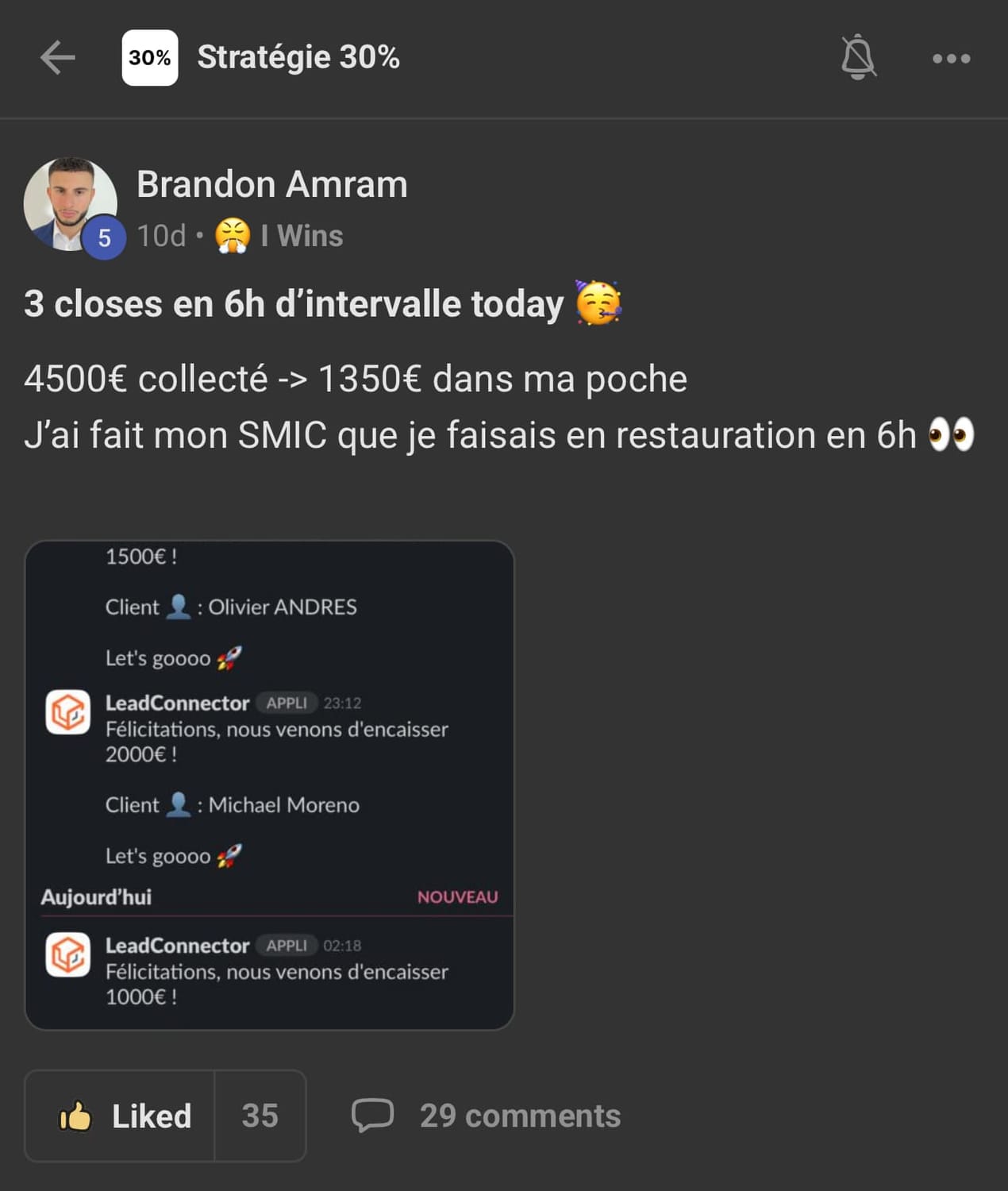1008x1191 pixels.
Task: Open Brandon Amram's profile by name
Action: [271, 184]
